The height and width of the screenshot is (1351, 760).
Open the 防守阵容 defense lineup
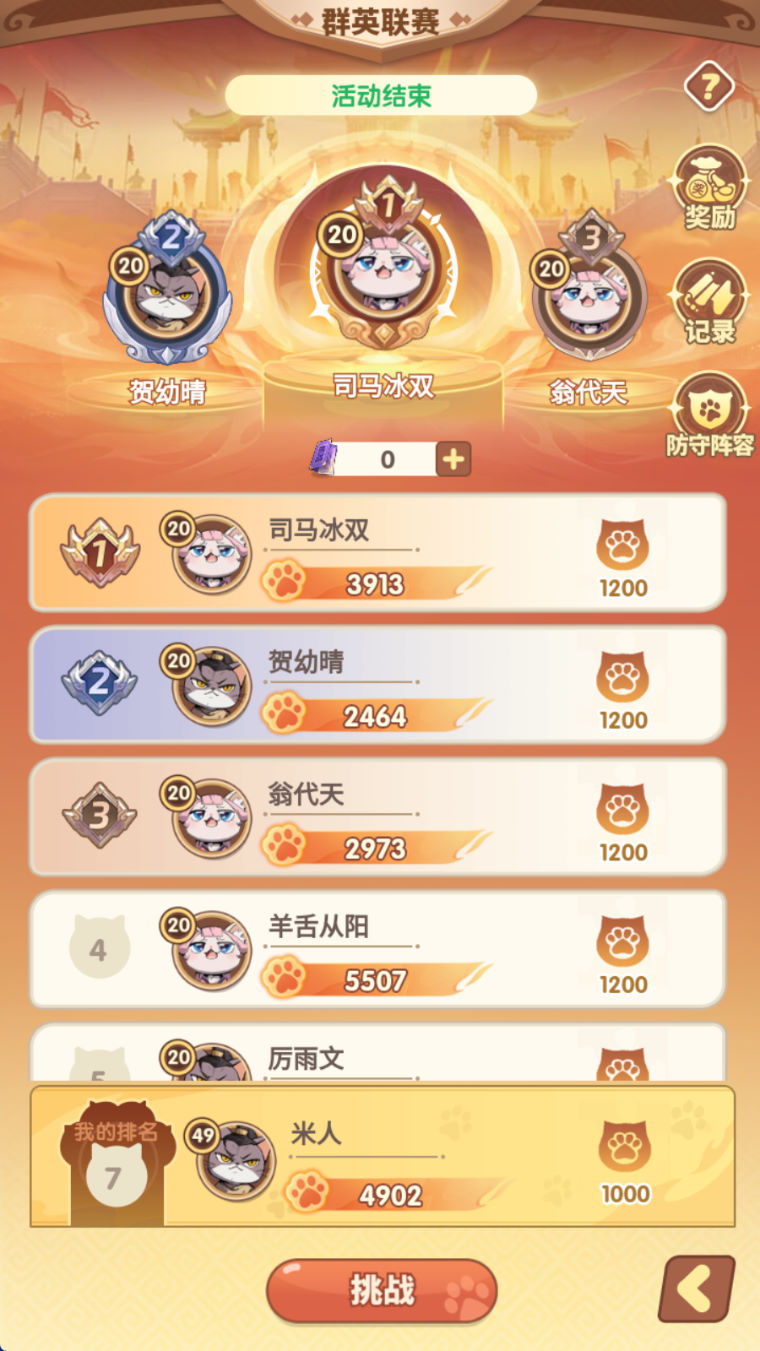710,414
